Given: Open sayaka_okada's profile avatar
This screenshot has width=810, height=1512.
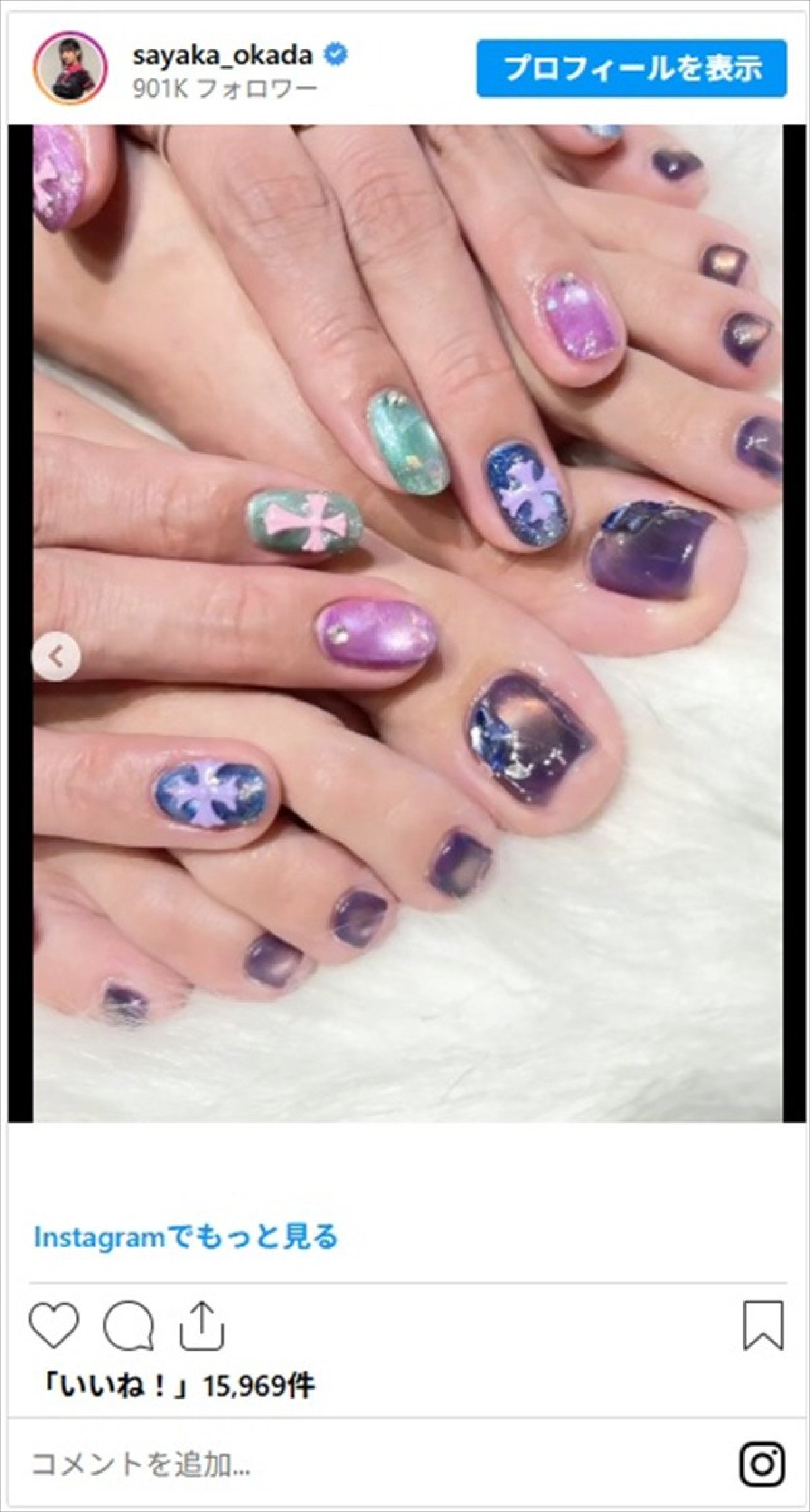Looking at the screenshot, I should tap(71, 67).
